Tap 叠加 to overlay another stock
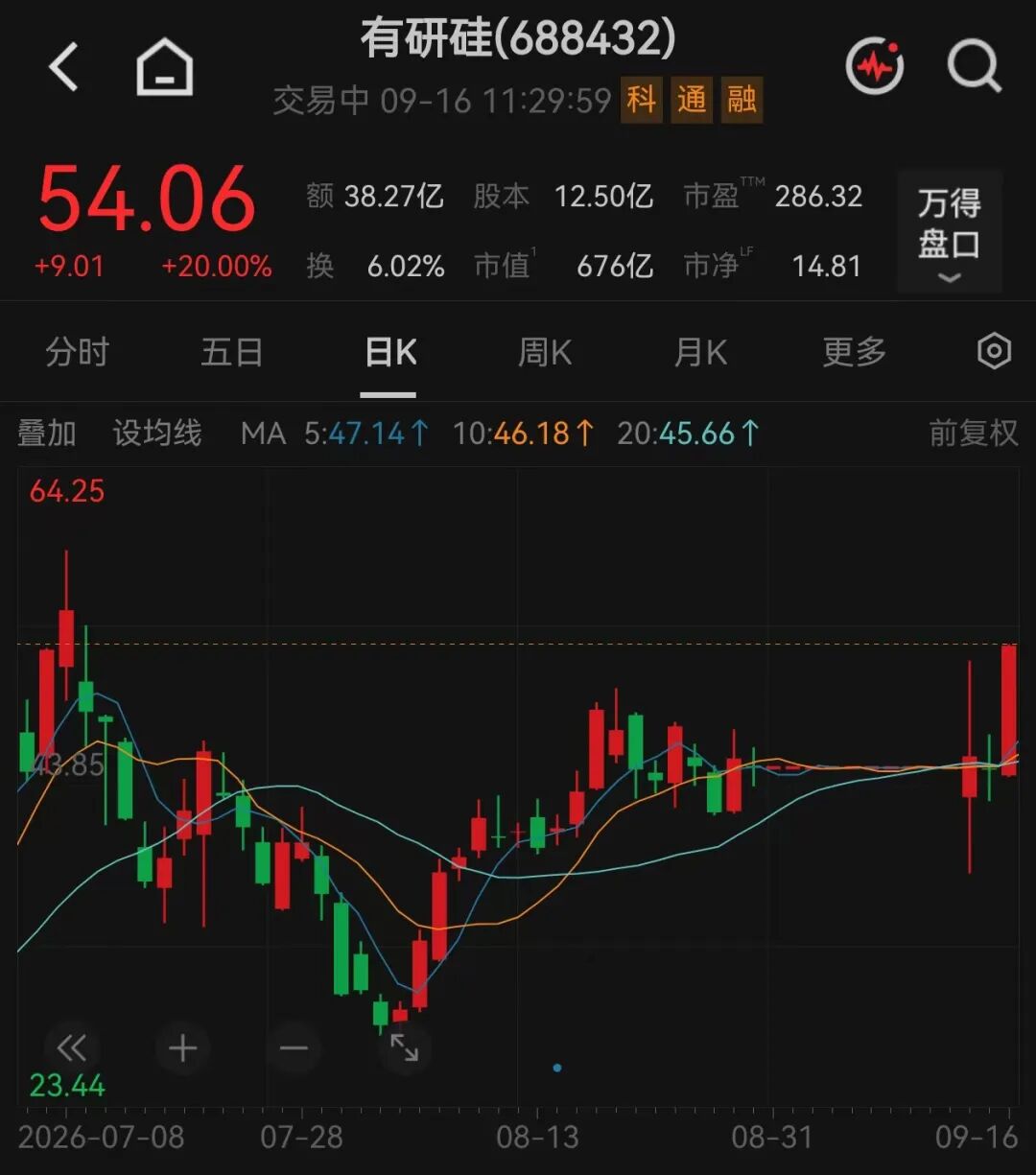Screen dimensions: 1036x1175 pos(47,434)
